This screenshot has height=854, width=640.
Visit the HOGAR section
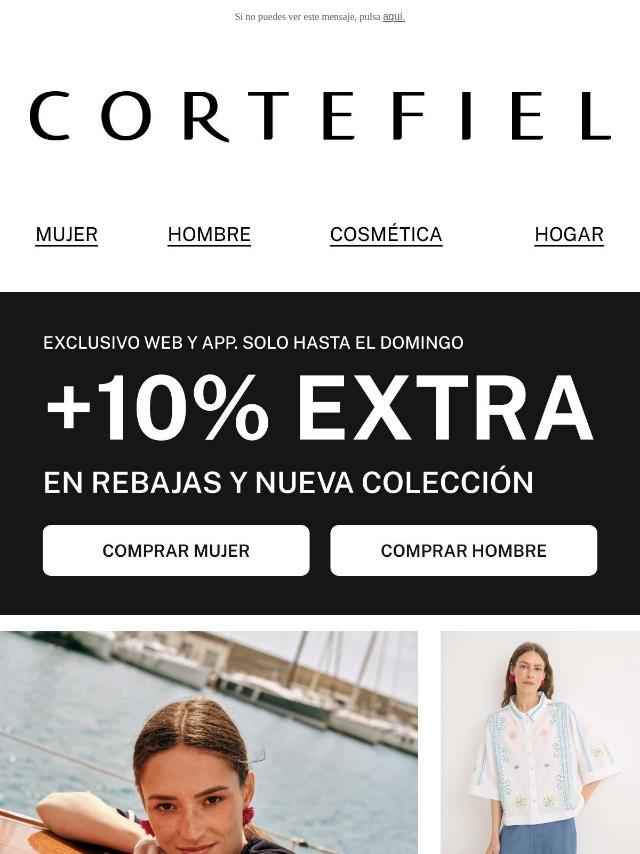coord(569,234)
